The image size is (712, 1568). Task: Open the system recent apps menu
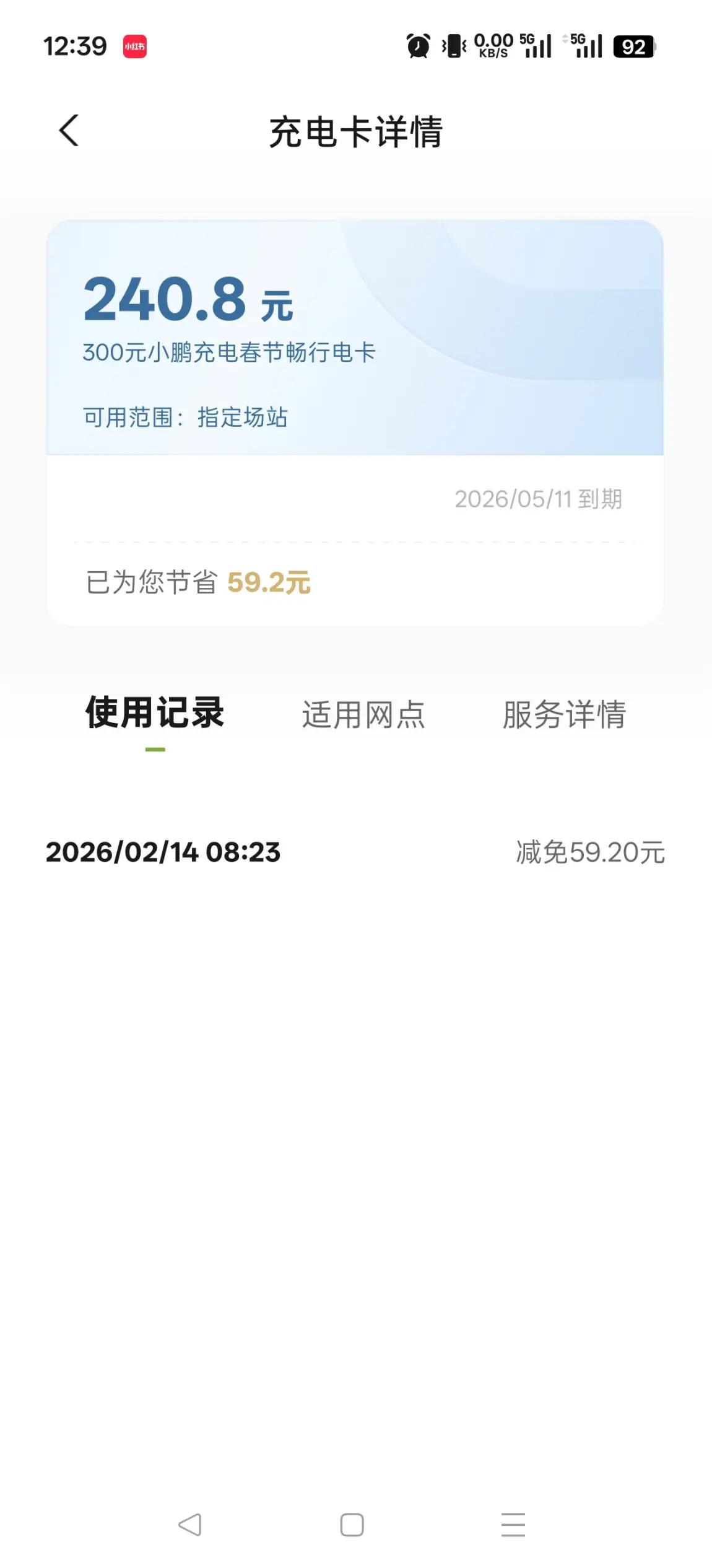(x=513, y=1525)
